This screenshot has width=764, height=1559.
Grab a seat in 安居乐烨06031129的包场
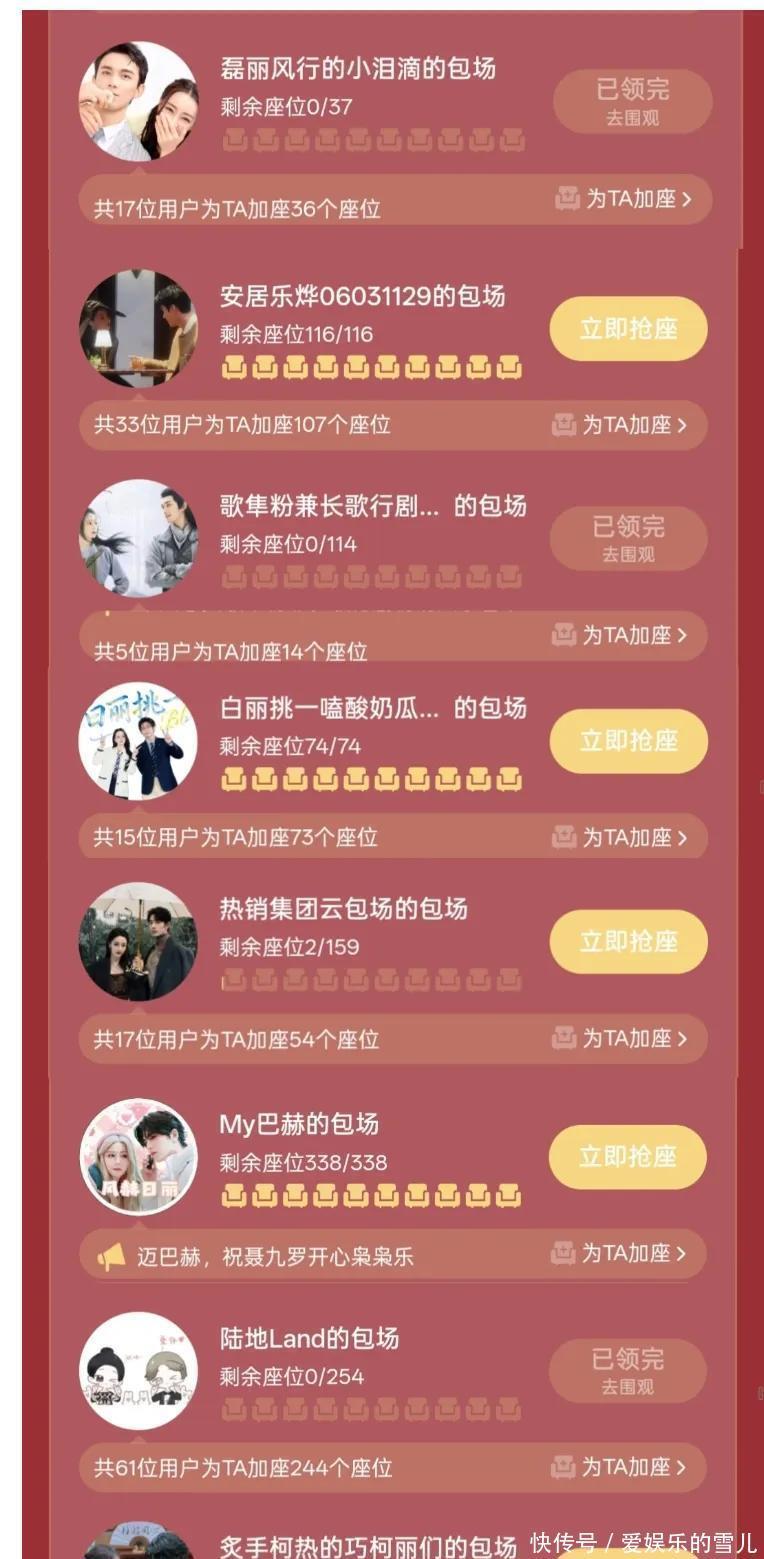[x=628, y=328]
